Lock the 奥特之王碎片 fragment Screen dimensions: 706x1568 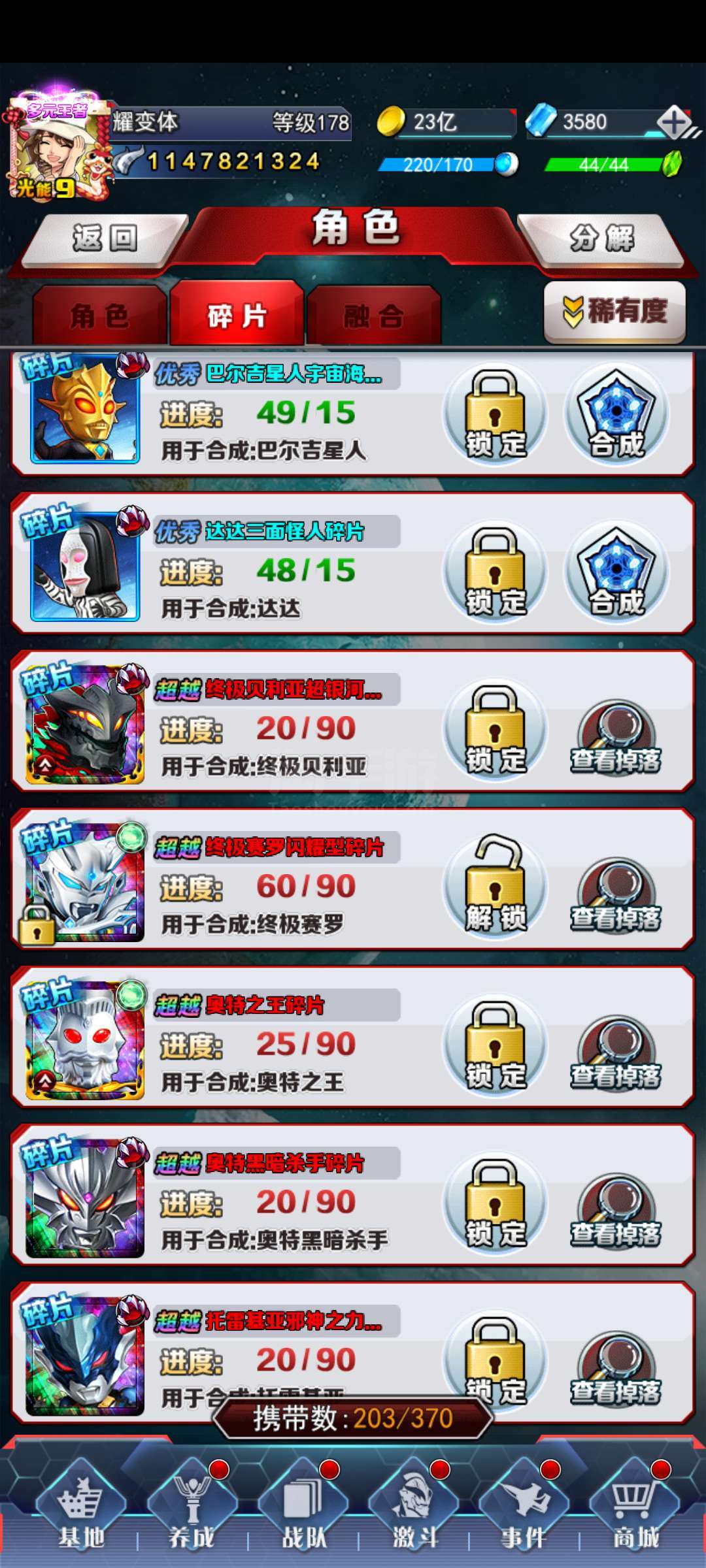pyautogui.click(x=495, y=1045)
